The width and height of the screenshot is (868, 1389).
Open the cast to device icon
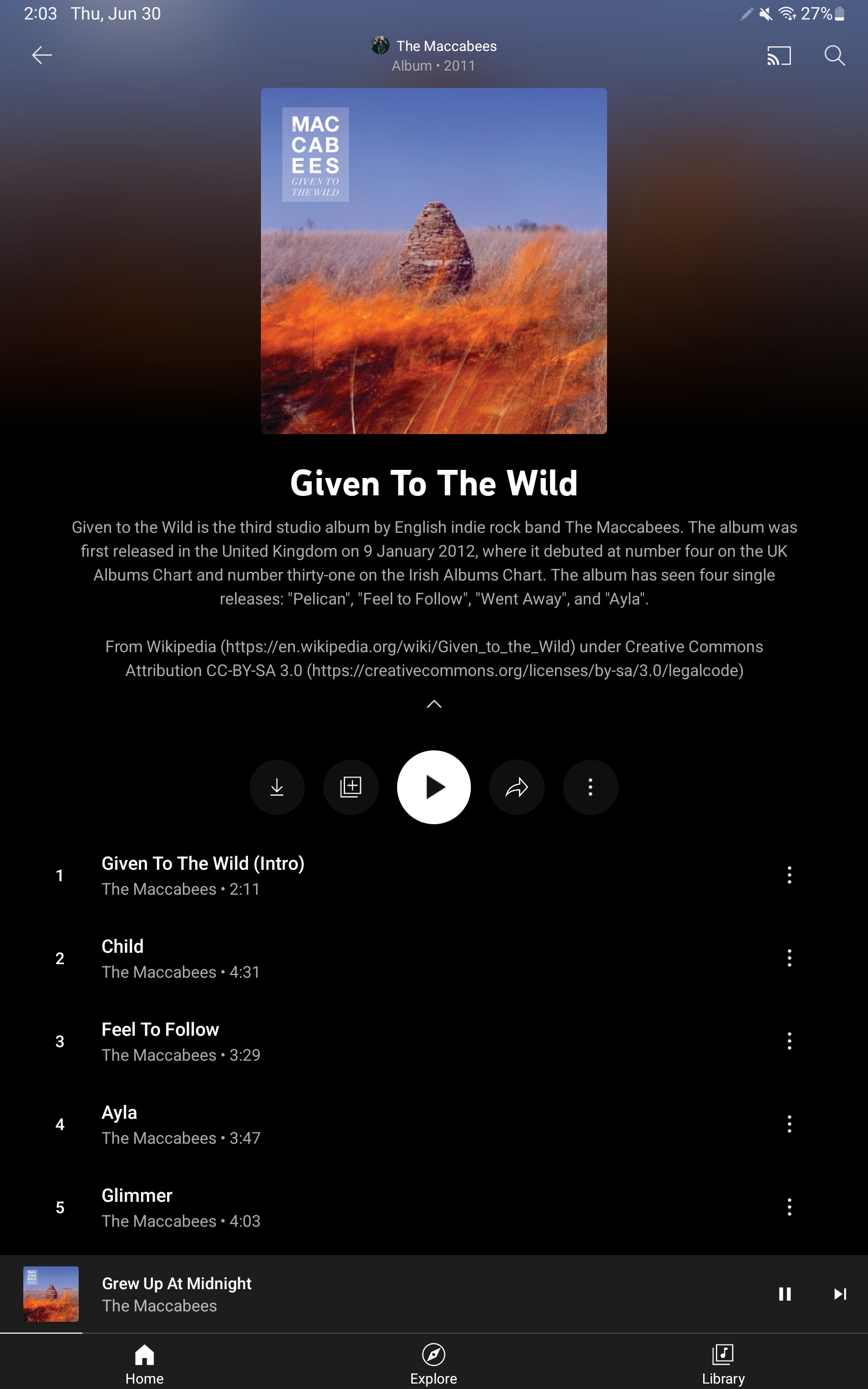(x=779, y=56)
